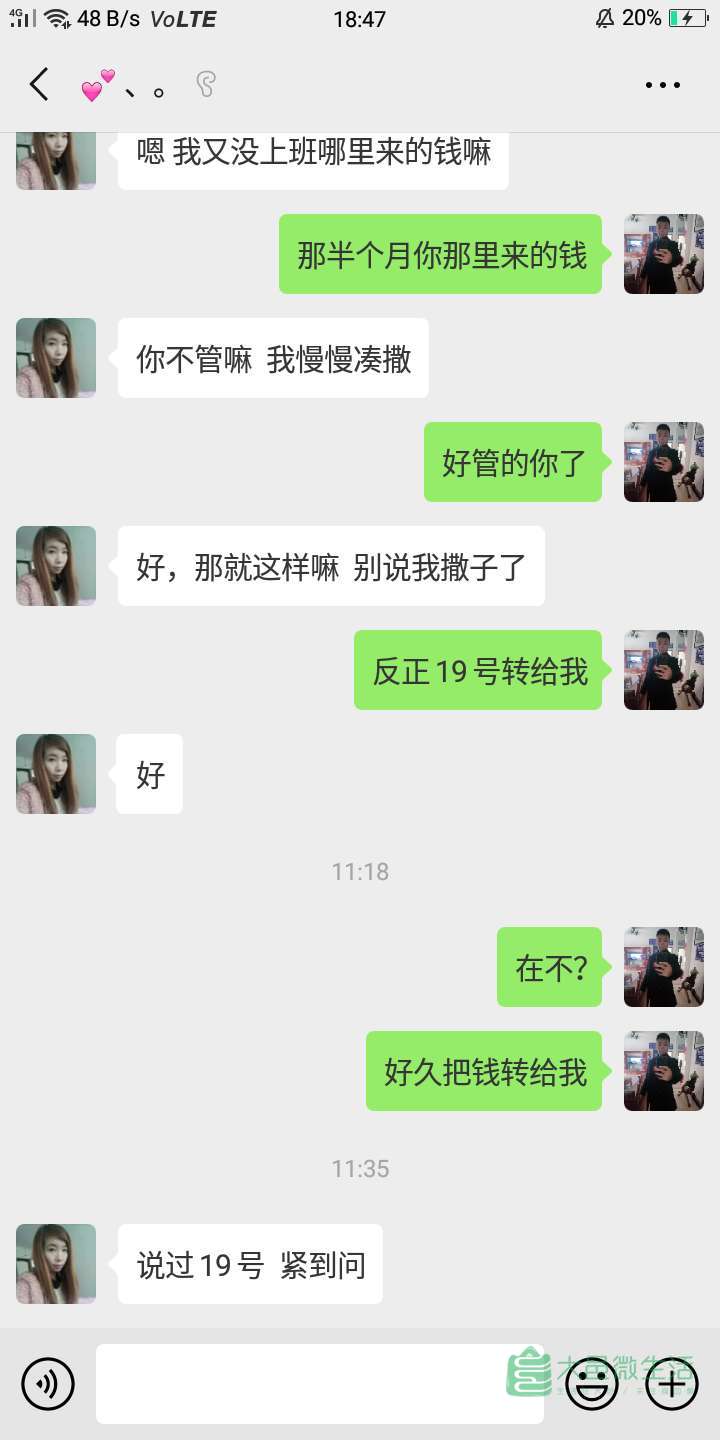
Task: Switch to voice message input
Action: (x=48, y=1384)
